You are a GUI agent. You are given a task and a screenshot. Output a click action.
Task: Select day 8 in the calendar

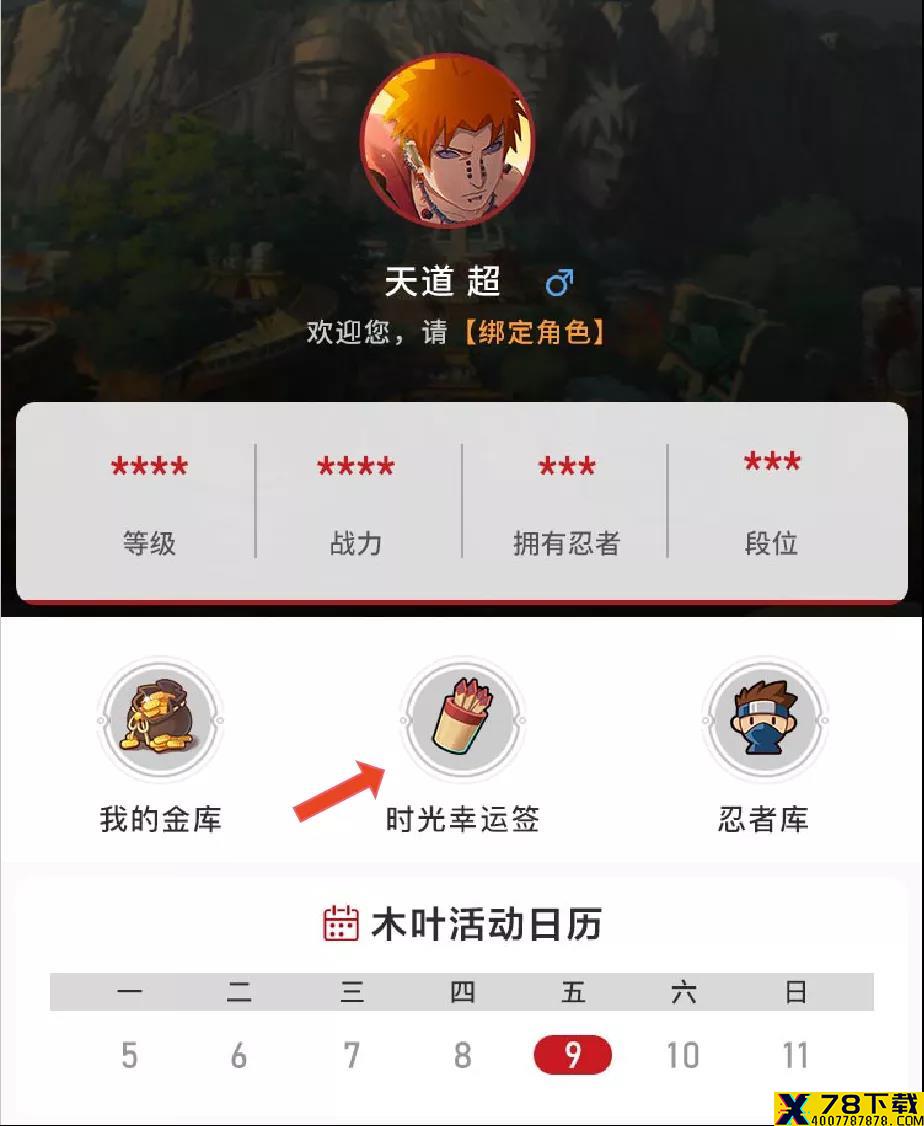point(462,1055)
